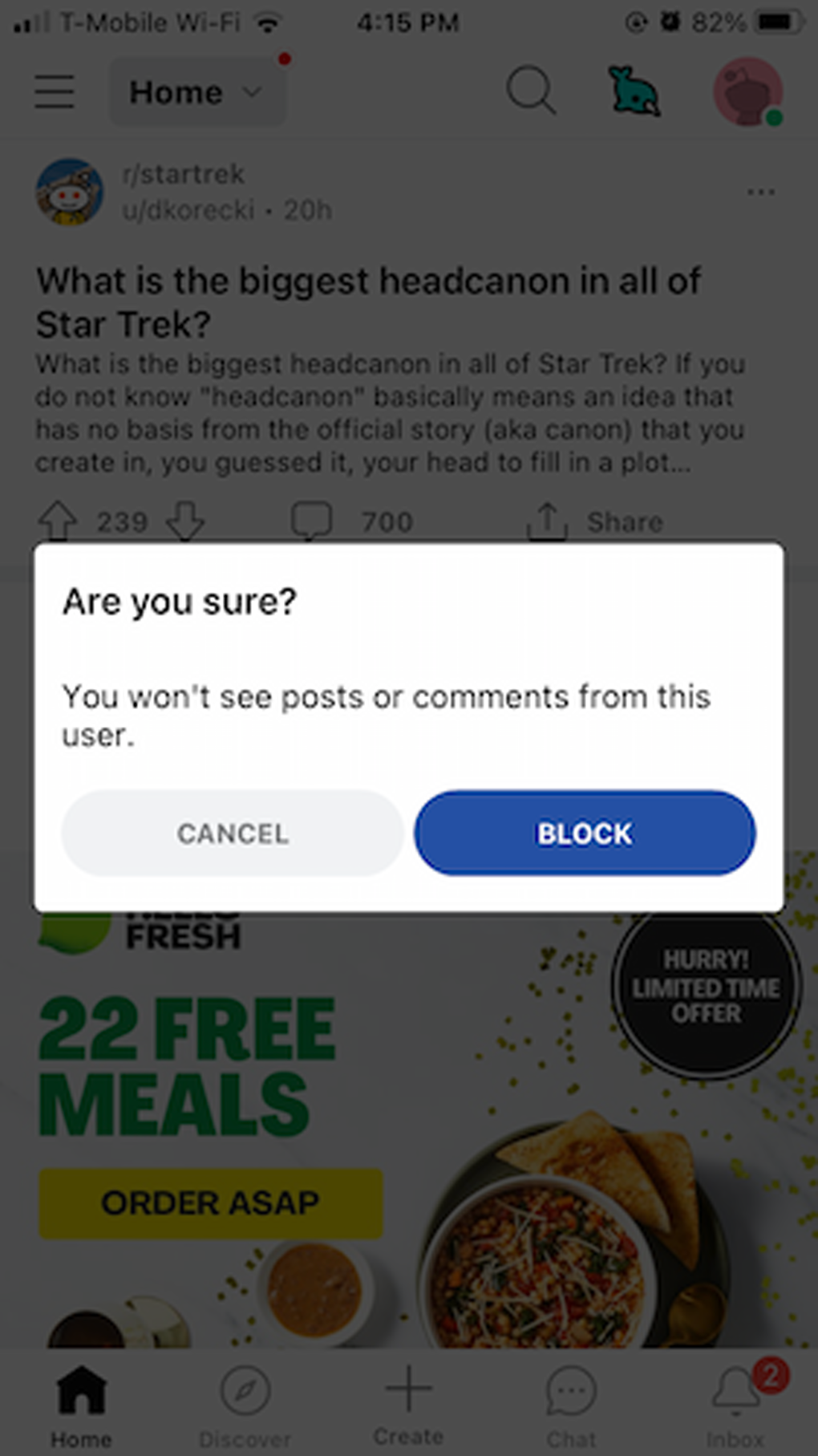Downvote the Star Trek headcanon post
The height and width of the screenshot is (1456, 818).
click(x=185, y=521)
